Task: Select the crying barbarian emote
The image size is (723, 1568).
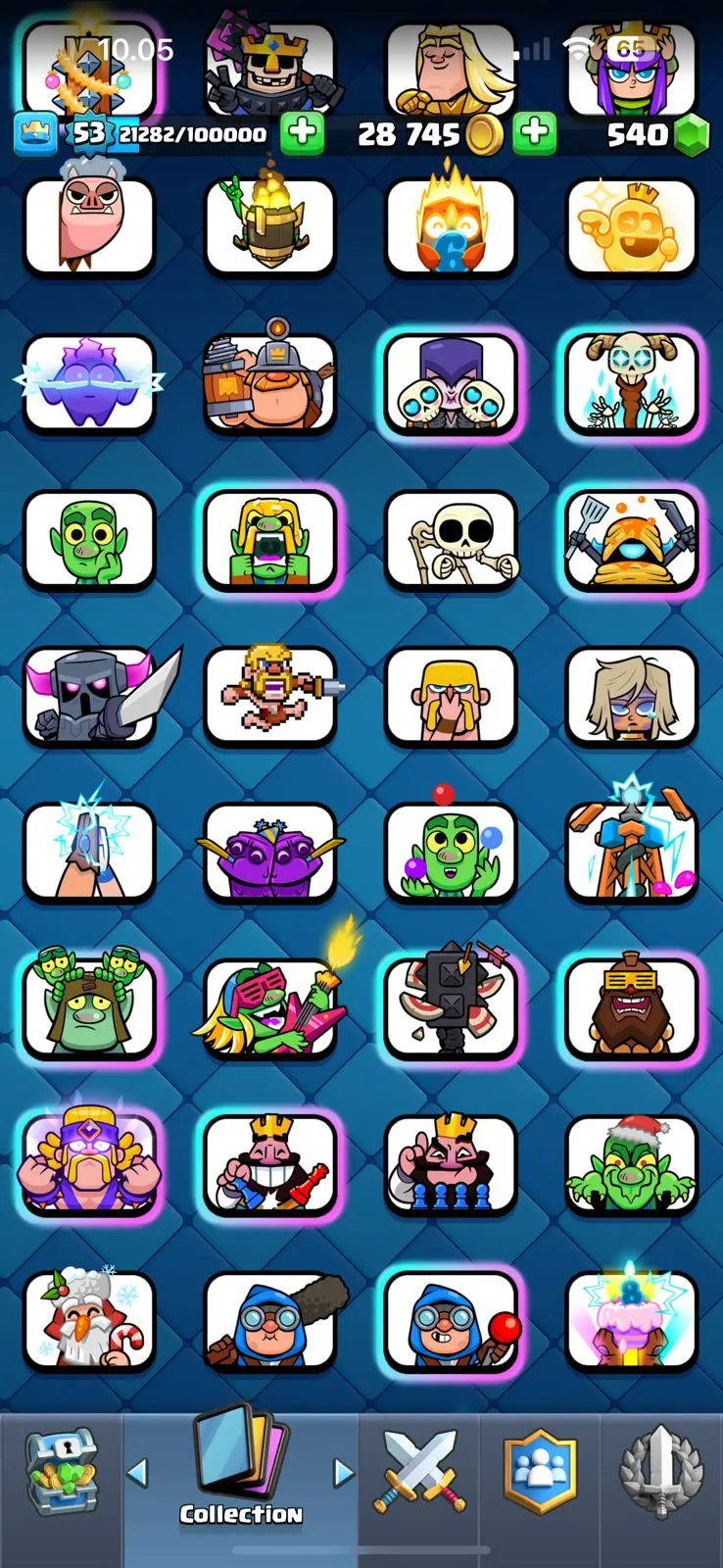Action: tap(451, 695)
